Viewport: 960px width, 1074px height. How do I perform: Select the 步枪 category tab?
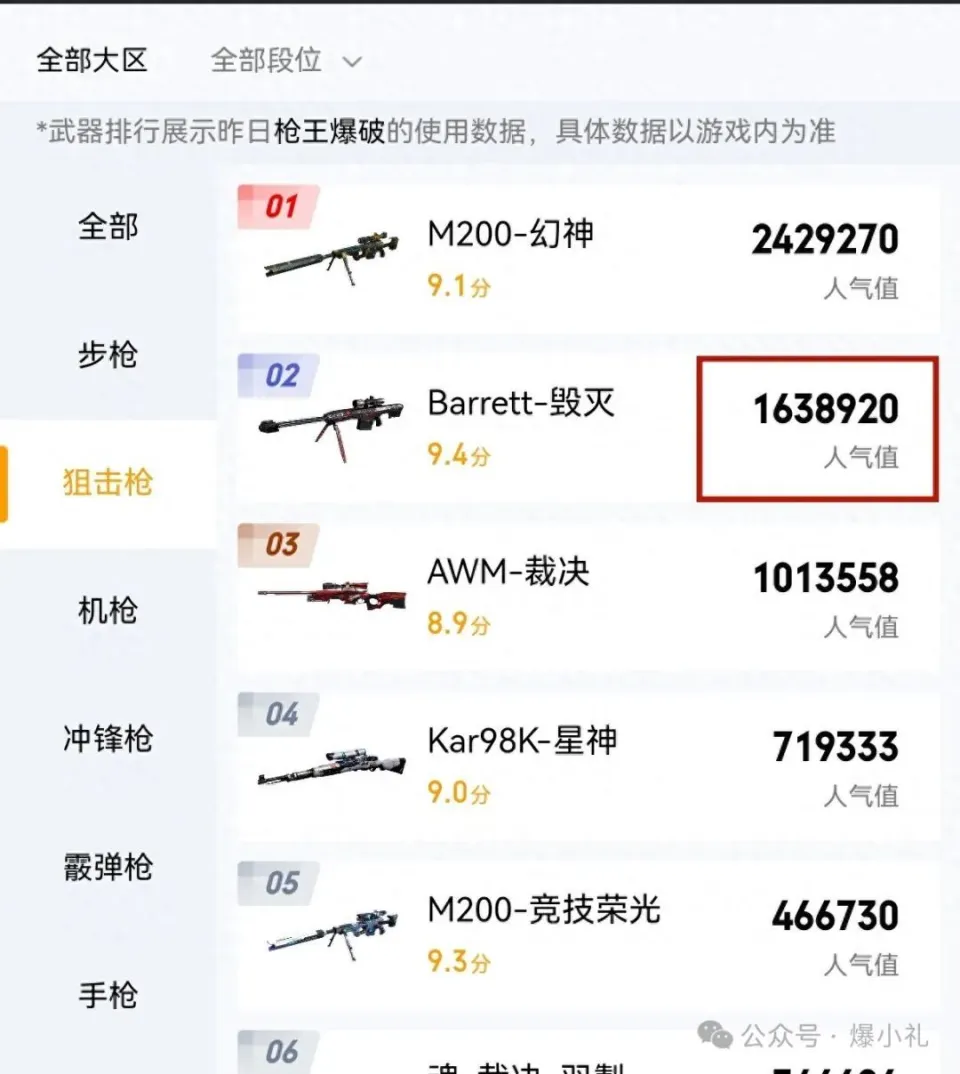[108, 354]
